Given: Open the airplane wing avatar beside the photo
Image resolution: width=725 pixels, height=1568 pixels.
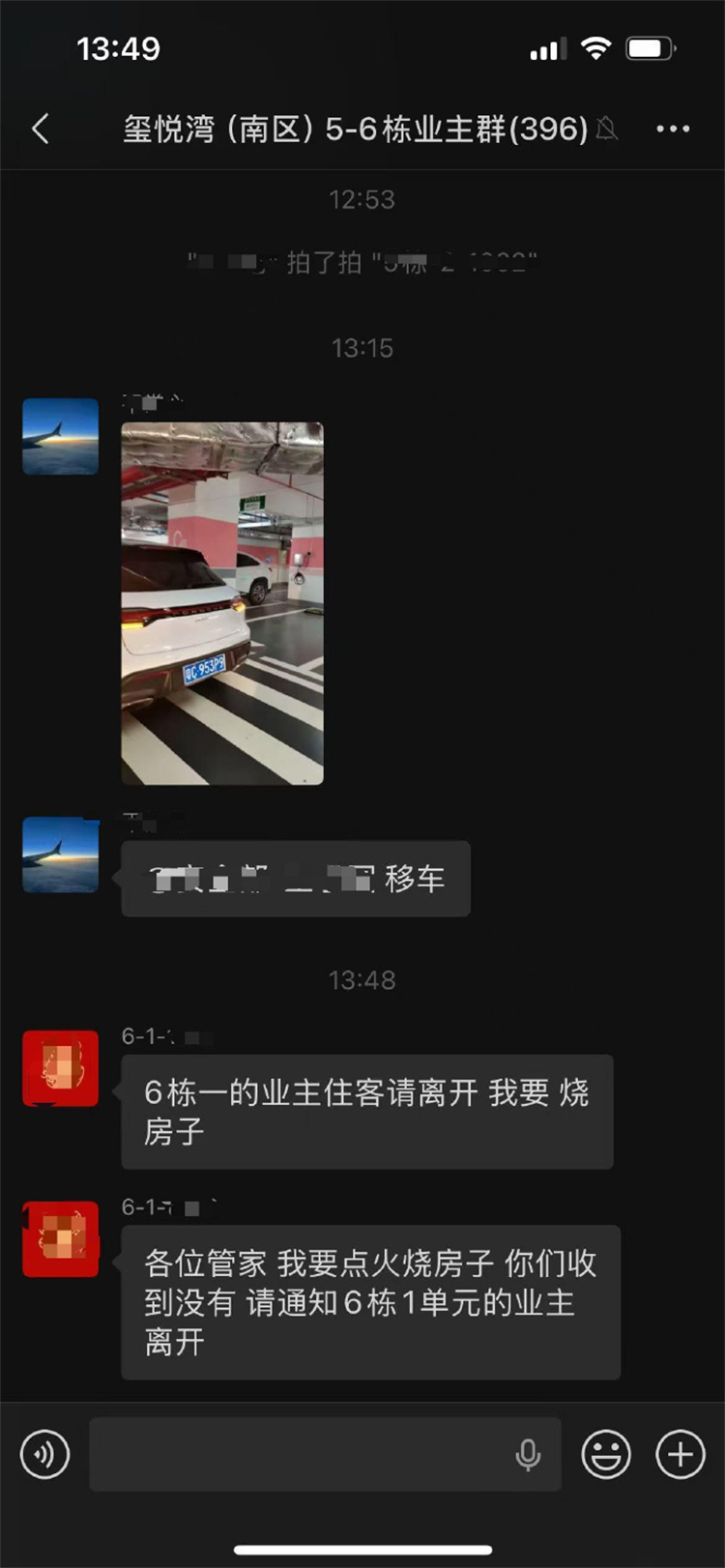Looking at the screenshot, I should point(61,436).
